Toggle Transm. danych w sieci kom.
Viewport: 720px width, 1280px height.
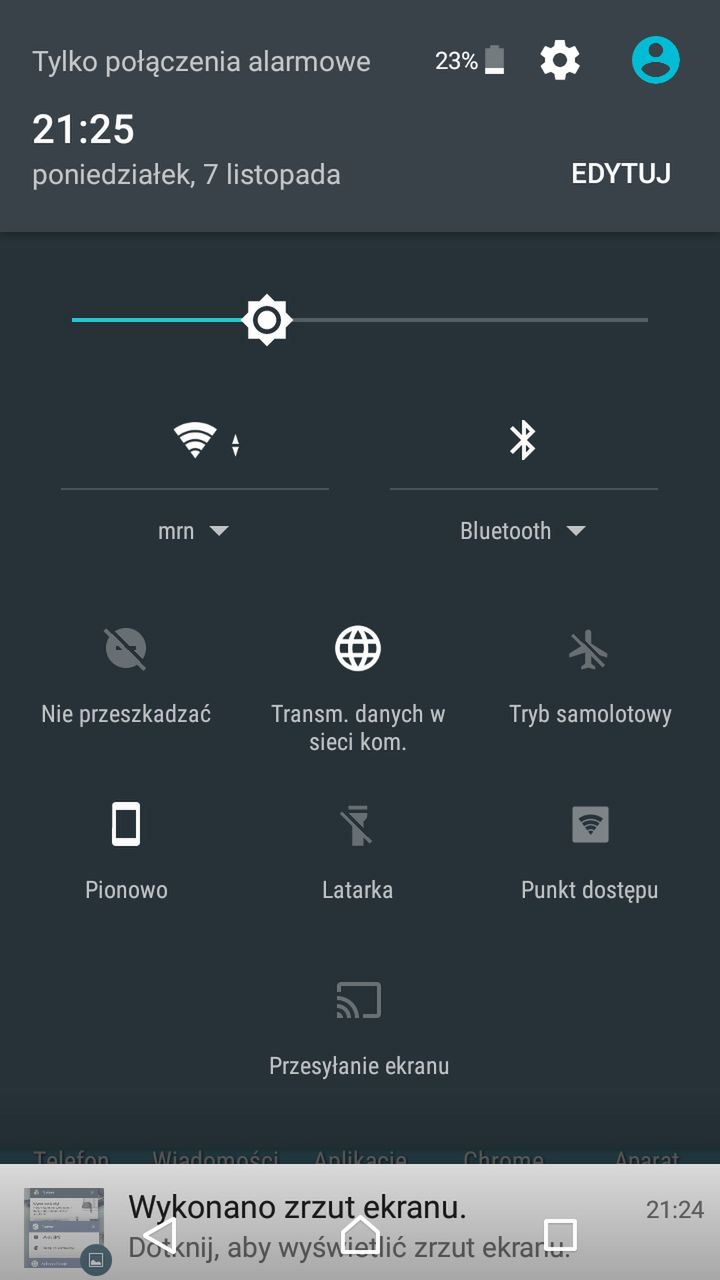pos(358,650)
